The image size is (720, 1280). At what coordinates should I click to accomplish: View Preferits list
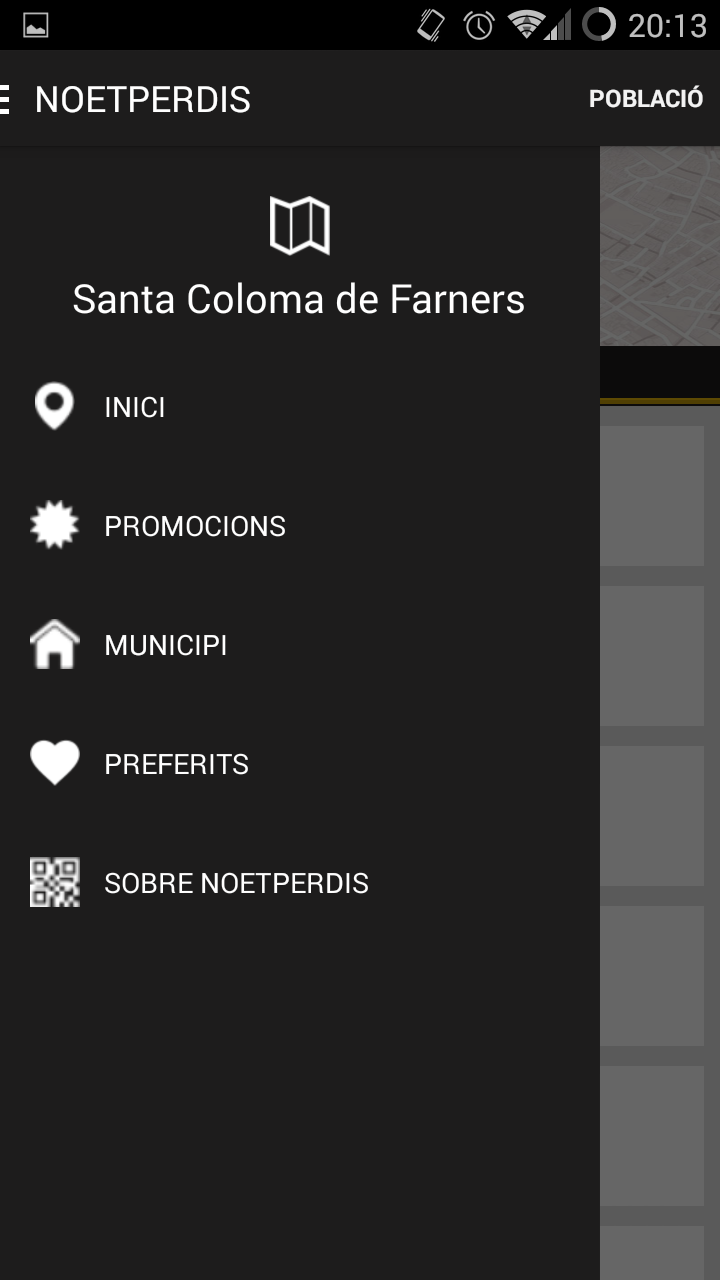[176, 765]
